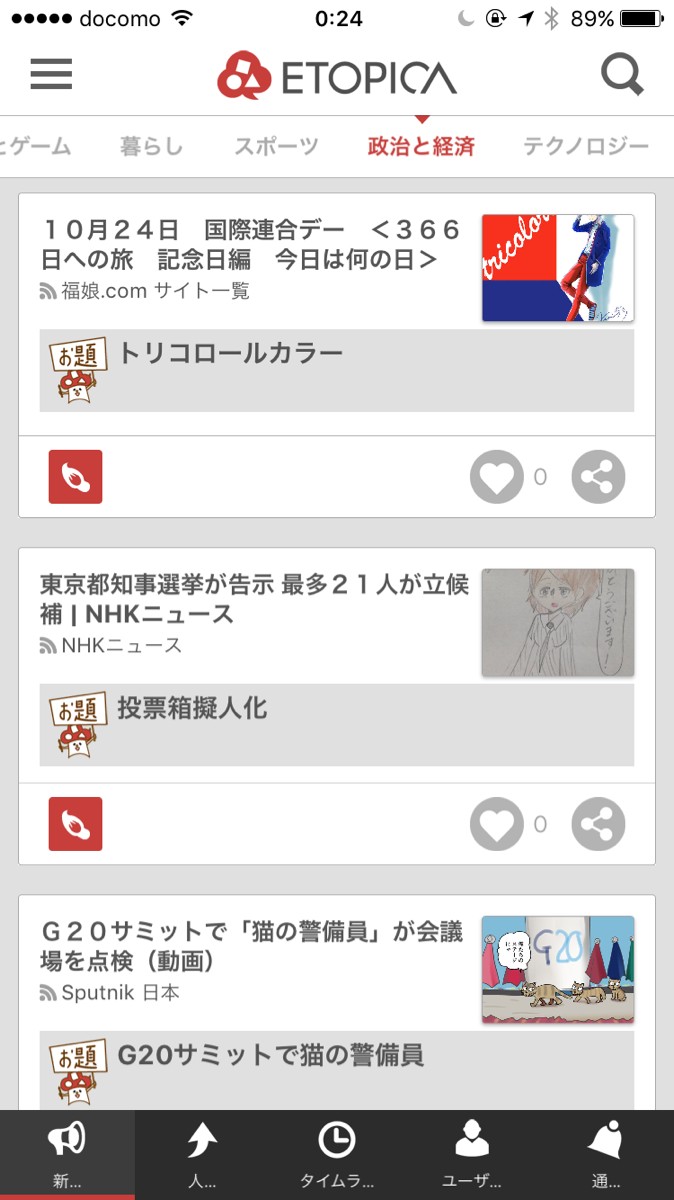Open the notifications bell tab

(x=606, y=1154)
